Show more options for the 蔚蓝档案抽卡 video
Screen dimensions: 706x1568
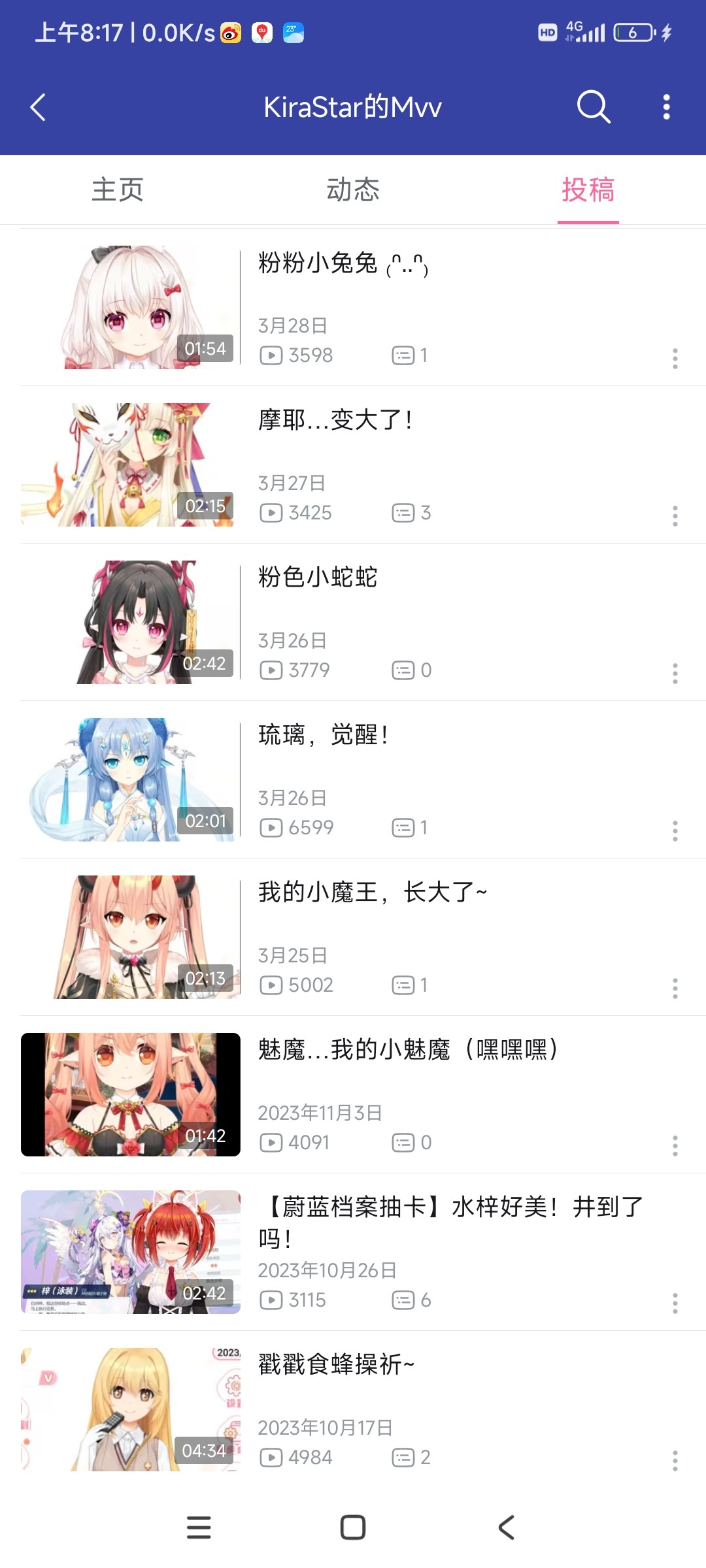click(x=675, y=1303)
